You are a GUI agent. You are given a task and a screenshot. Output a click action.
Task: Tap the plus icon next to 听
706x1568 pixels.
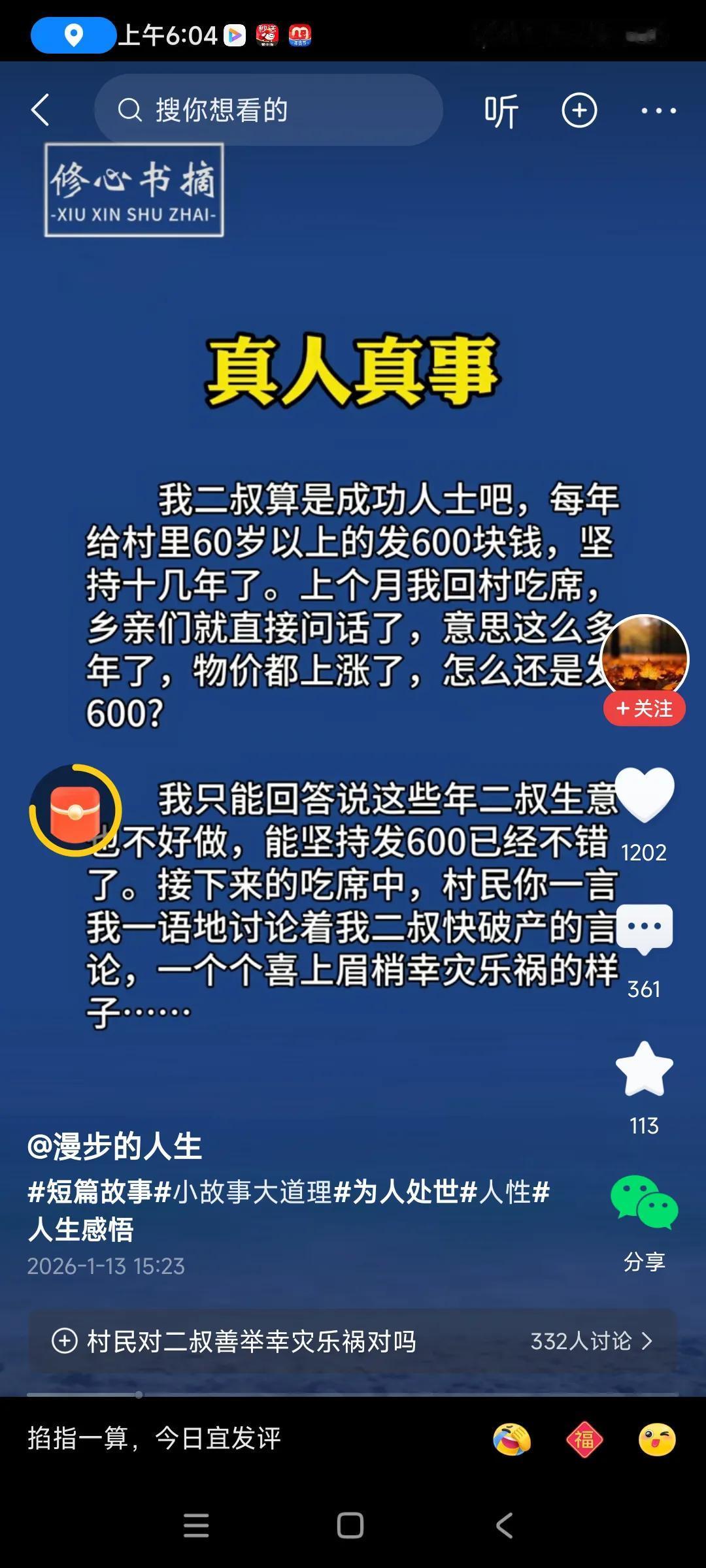point(579,110)
